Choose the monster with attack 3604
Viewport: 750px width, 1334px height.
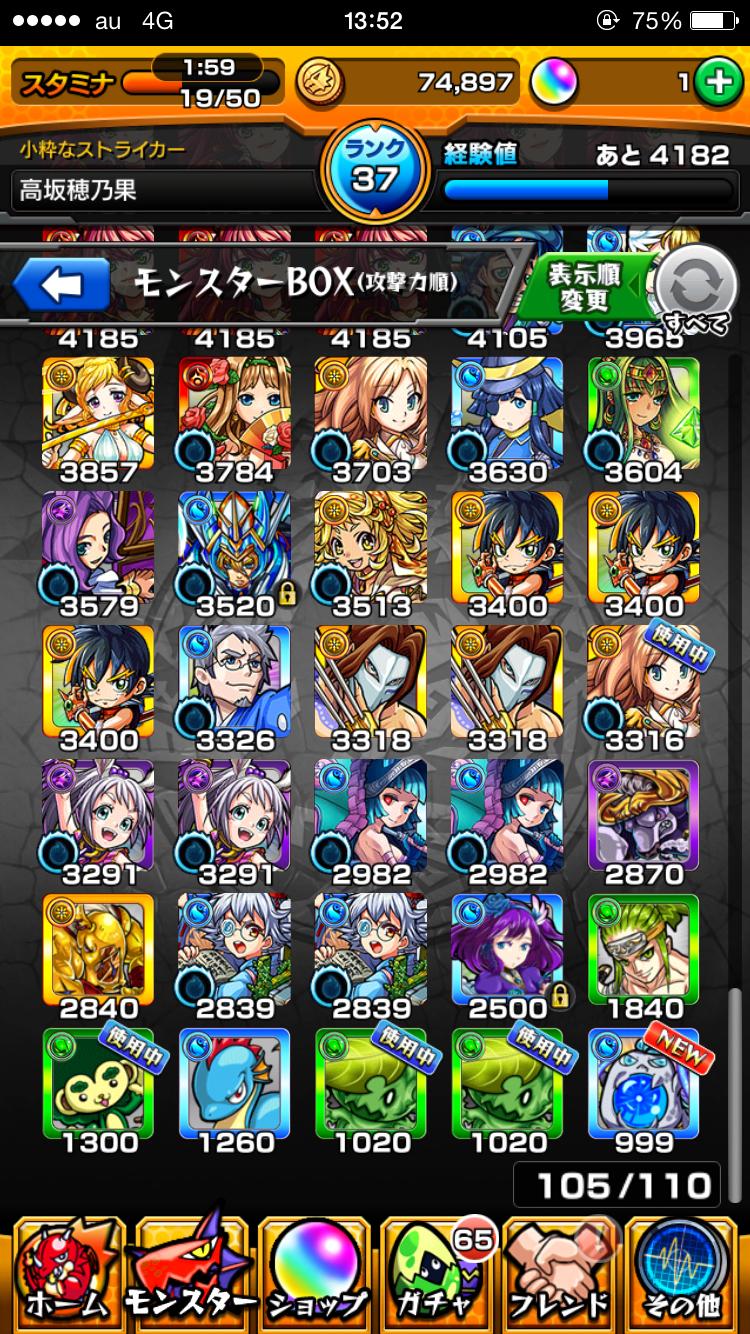[644, 420]
